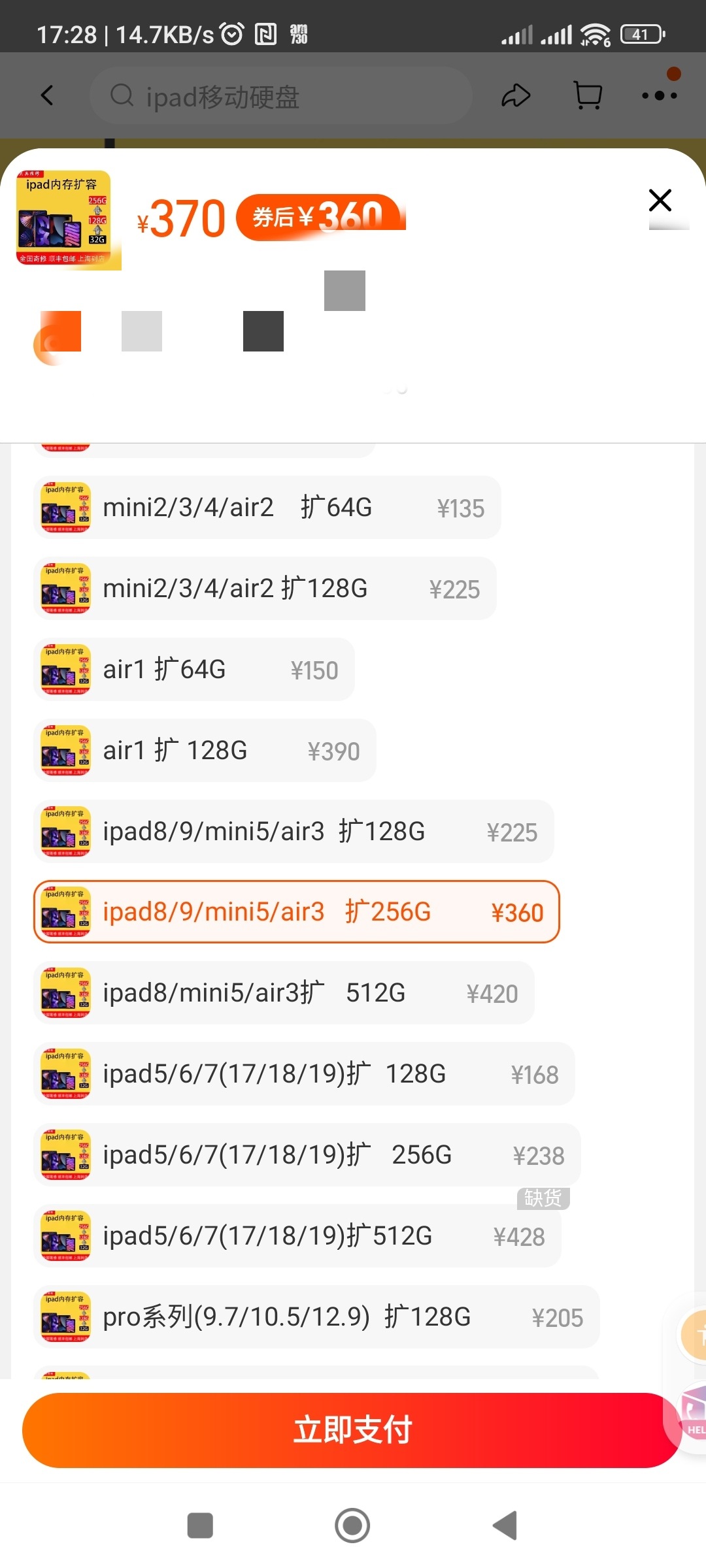Tap the system home button

pos(352,1526)
